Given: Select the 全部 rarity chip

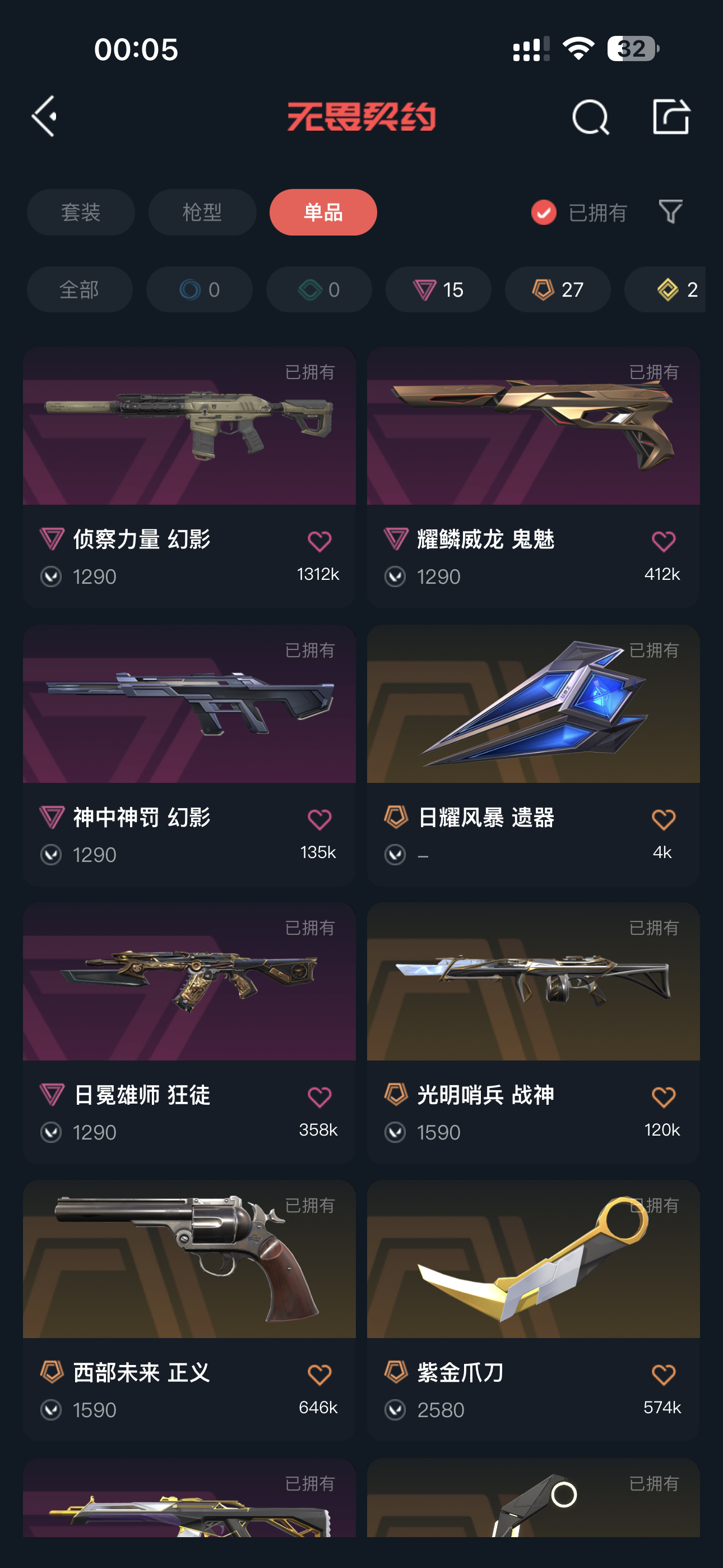Looking at the screenshot, I should 79,290.
